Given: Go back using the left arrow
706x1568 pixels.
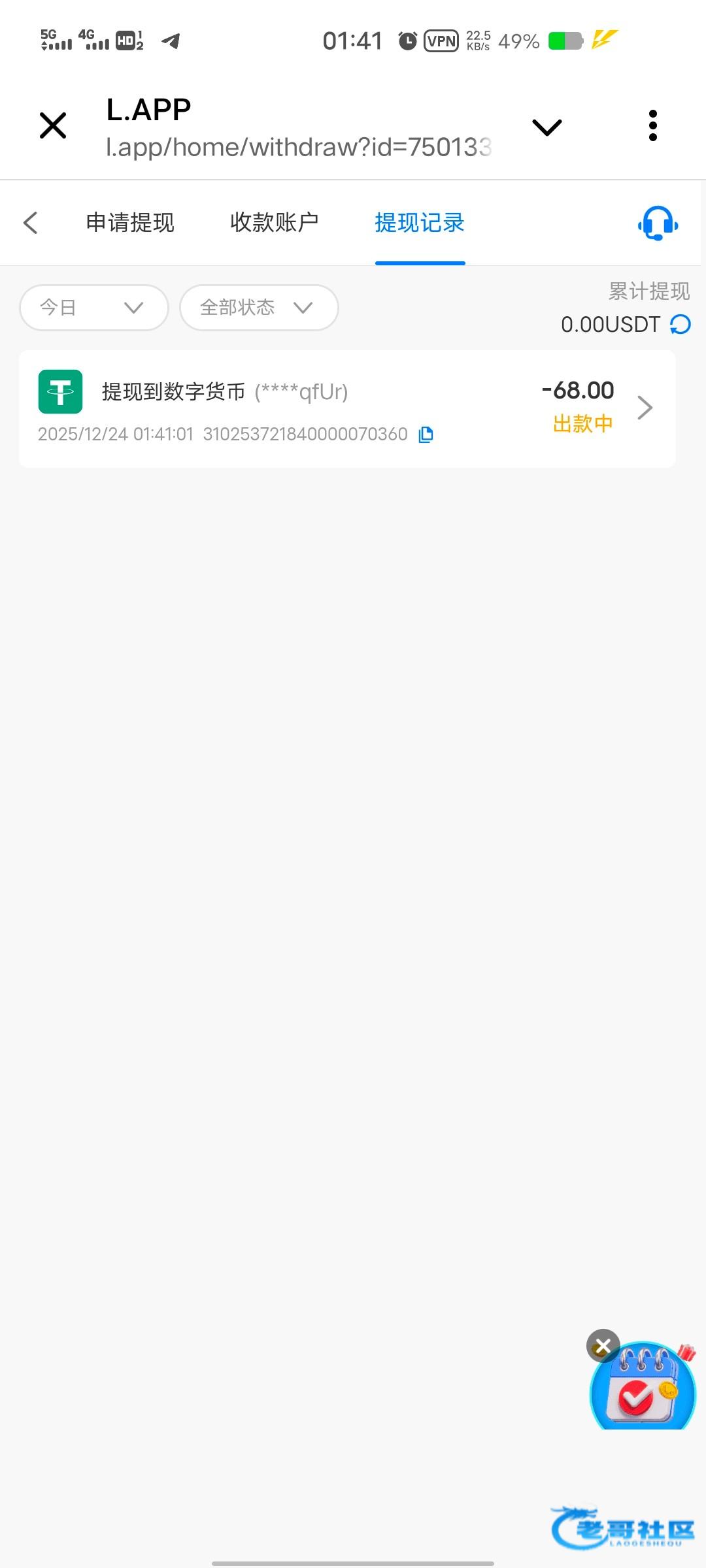Looking at the screenshot, I should tap(31, 223).
